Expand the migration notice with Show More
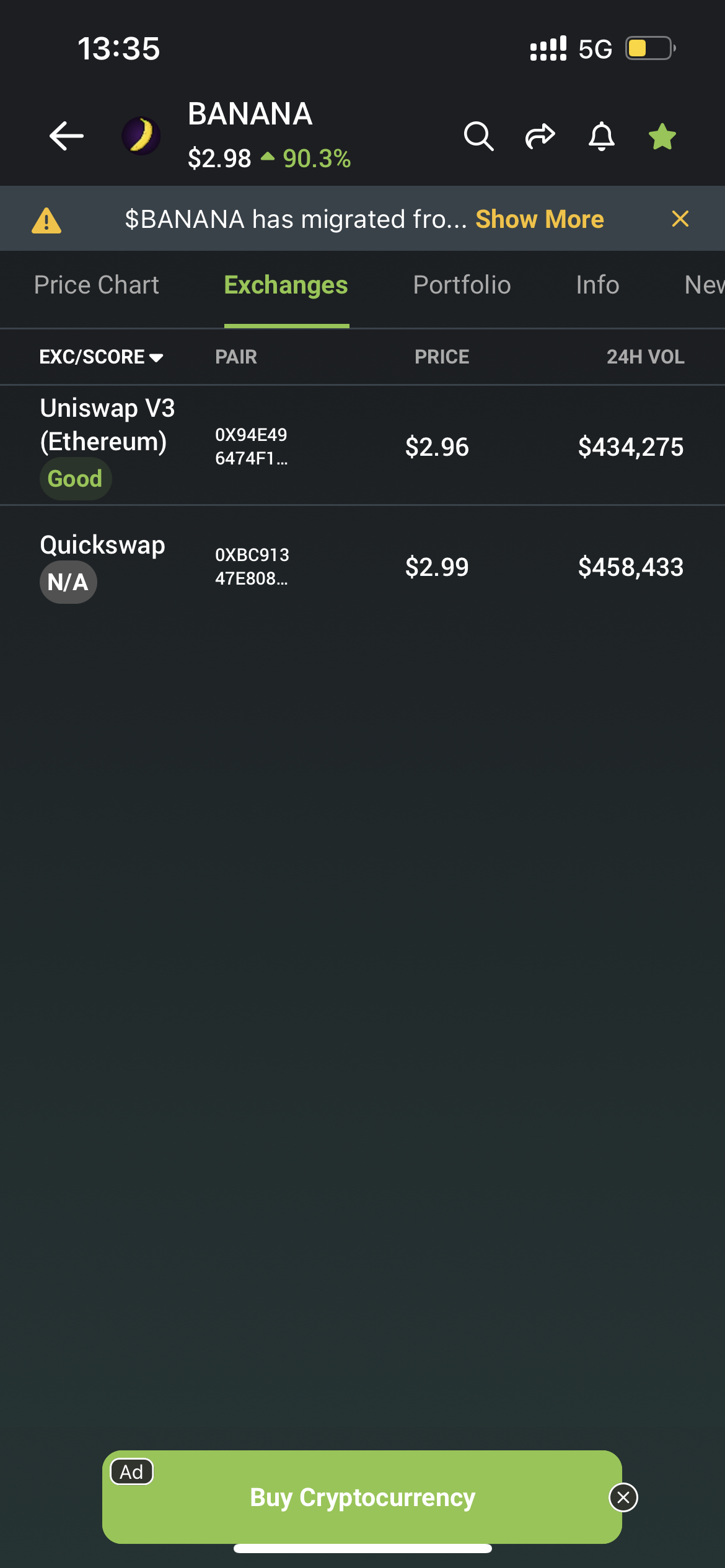The height and width of the screenshot is (1568, 725). 539,219
